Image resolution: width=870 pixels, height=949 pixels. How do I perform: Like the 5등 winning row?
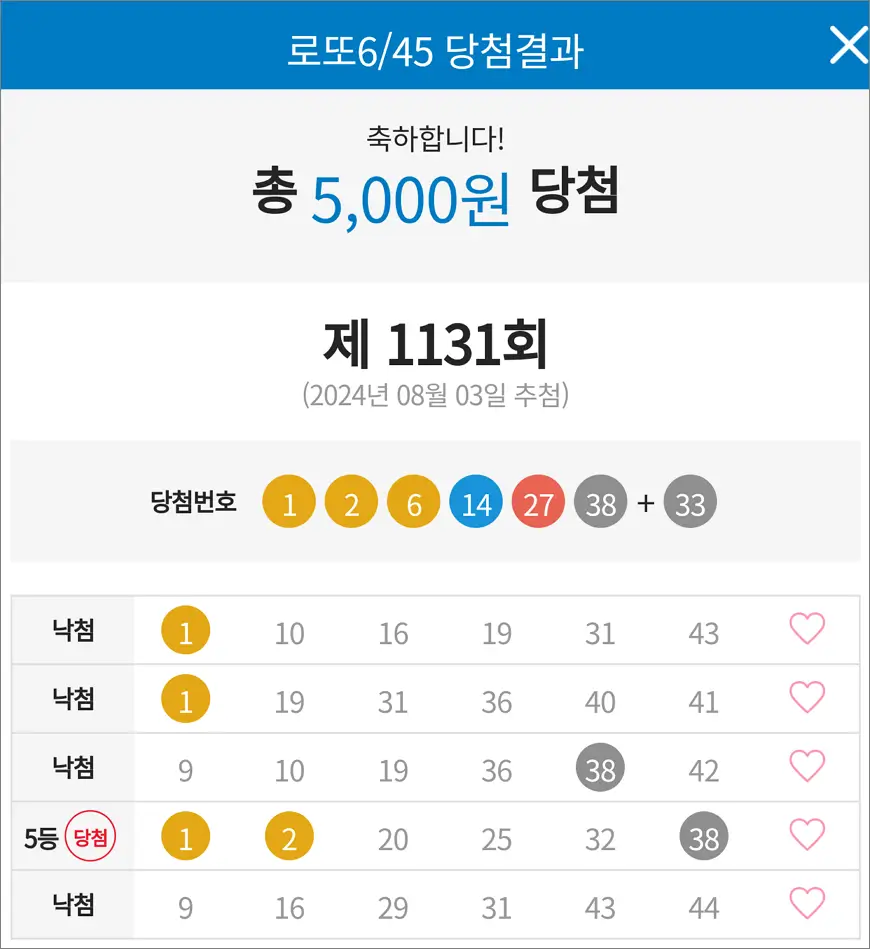(x=807, y=835)
